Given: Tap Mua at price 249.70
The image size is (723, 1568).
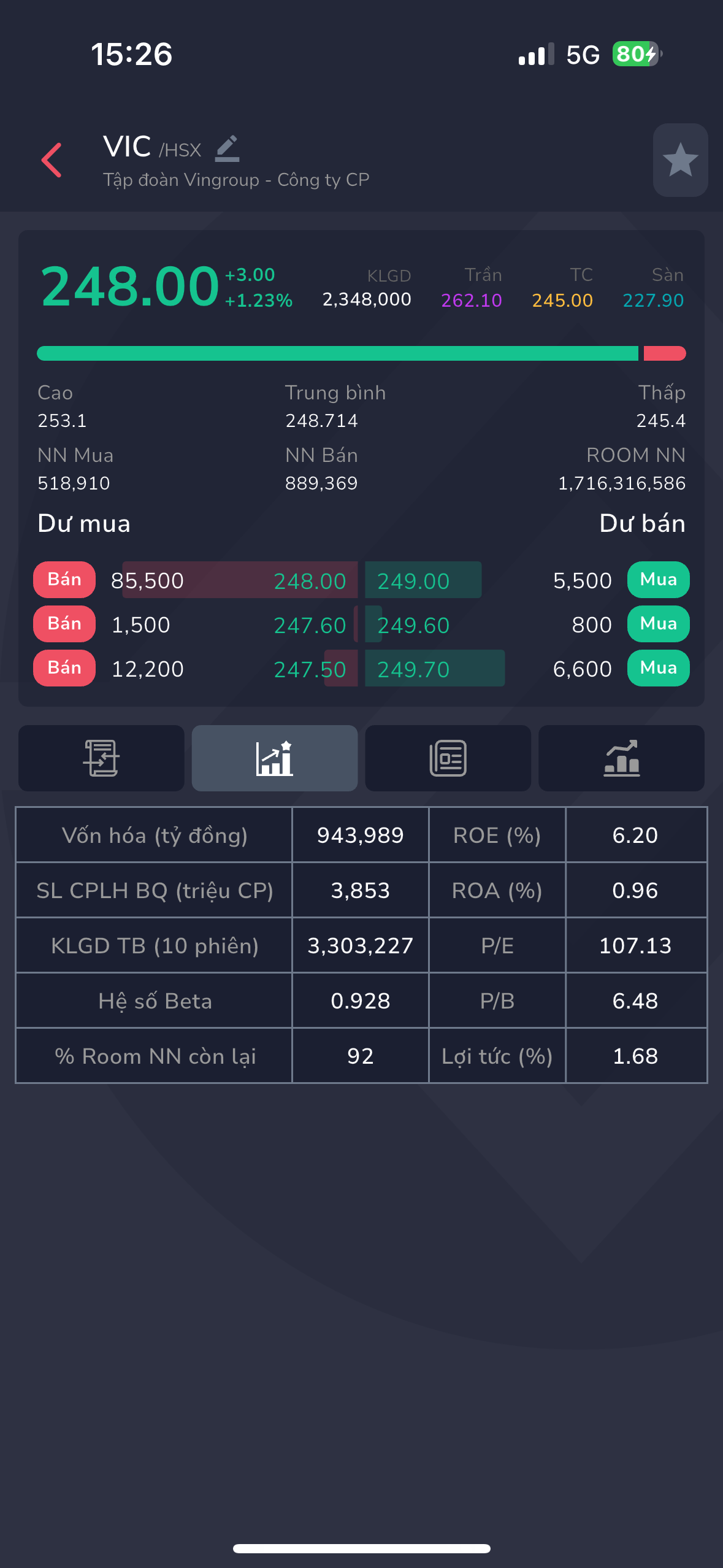Looking at the screenshot, I should 658,668.
